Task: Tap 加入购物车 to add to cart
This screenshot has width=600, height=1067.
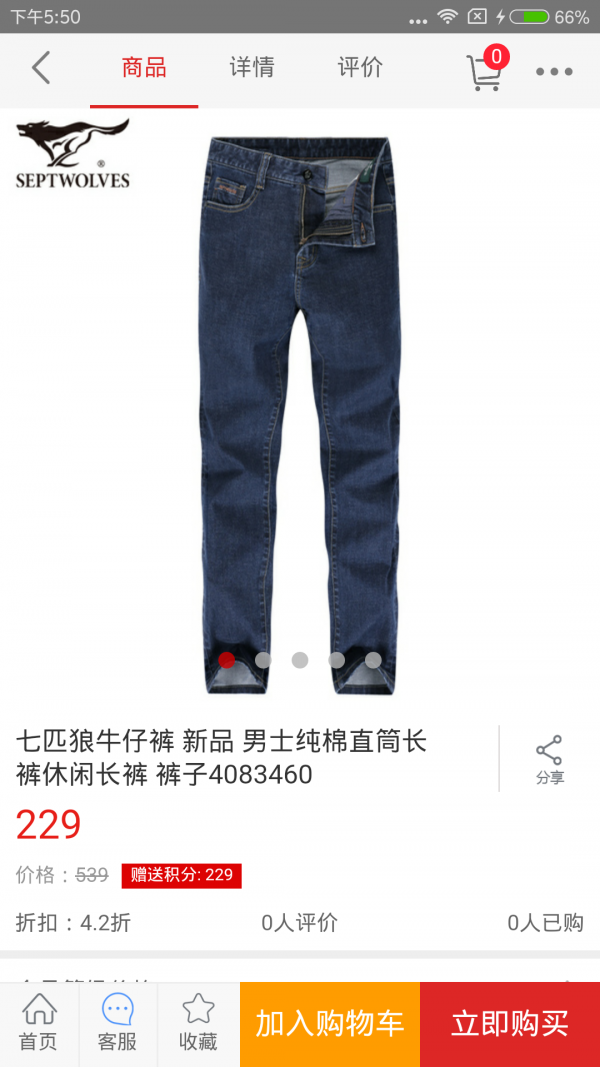Action: (x=329, y=1024)
